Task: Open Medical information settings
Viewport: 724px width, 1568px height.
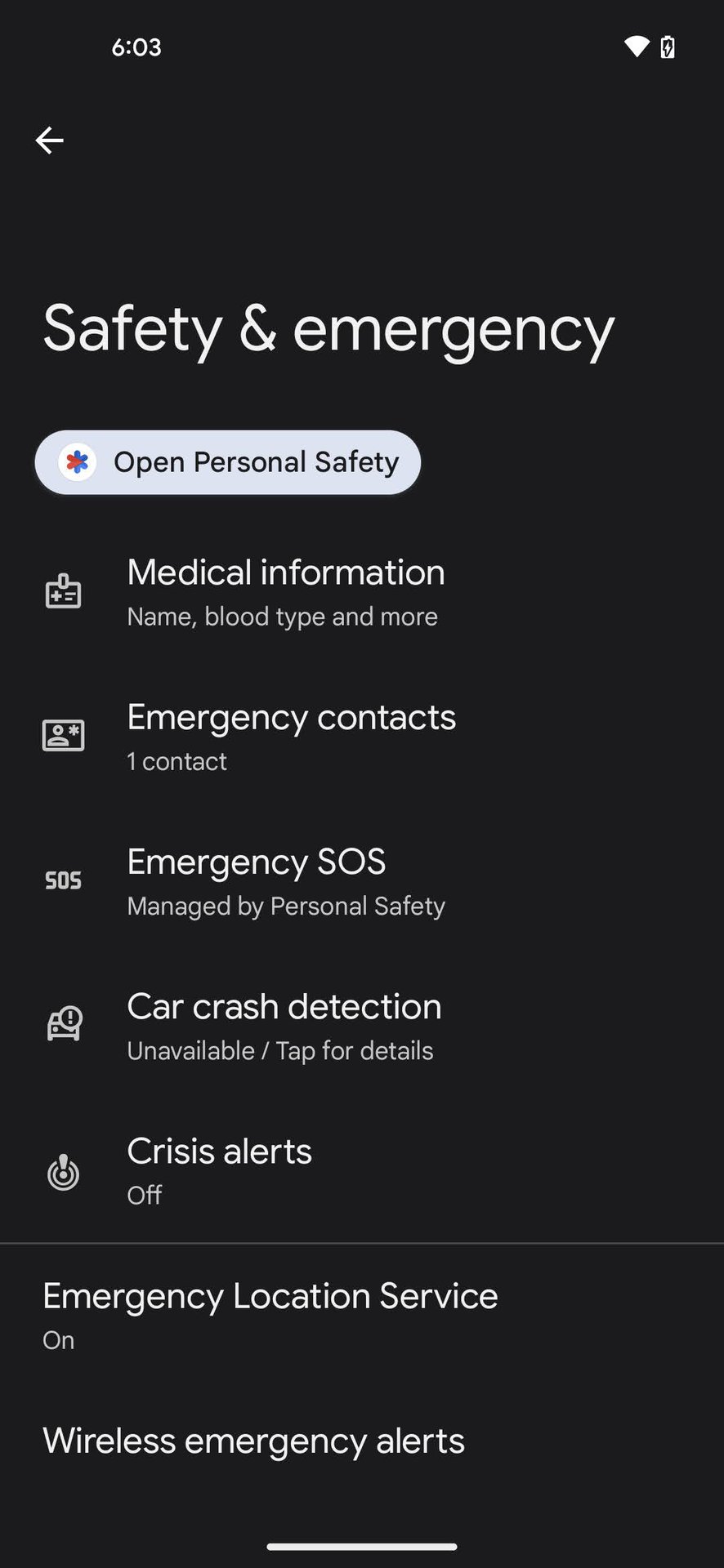Action: [x=286, y=591]
